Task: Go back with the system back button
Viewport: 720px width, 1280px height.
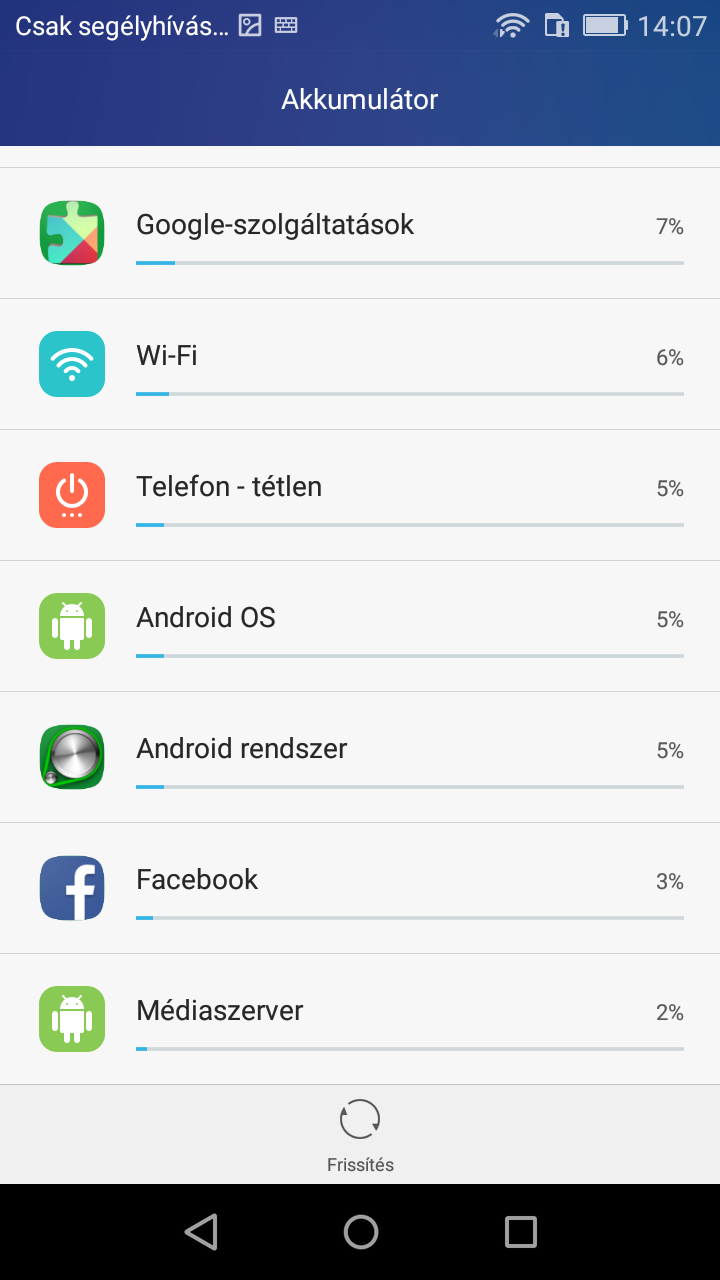Action: [201, 1232]
